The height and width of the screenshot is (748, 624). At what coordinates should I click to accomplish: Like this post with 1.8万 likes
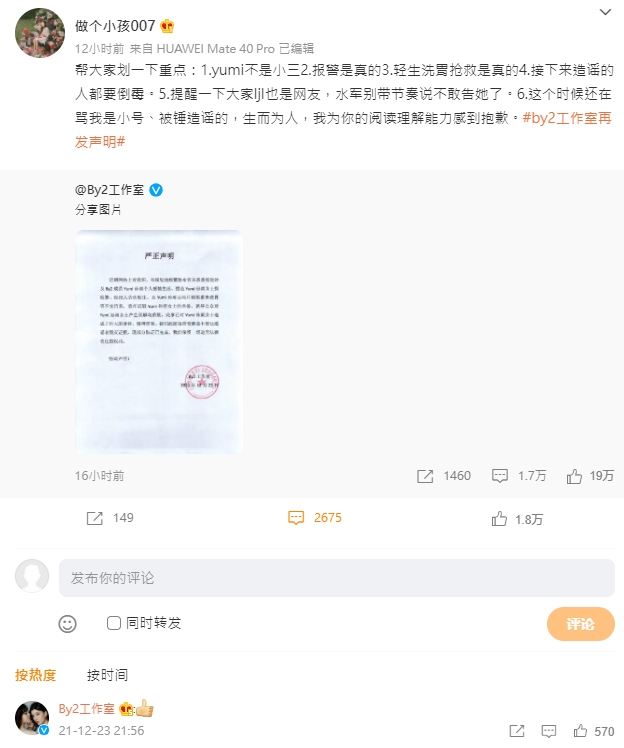tap(517, 519)
